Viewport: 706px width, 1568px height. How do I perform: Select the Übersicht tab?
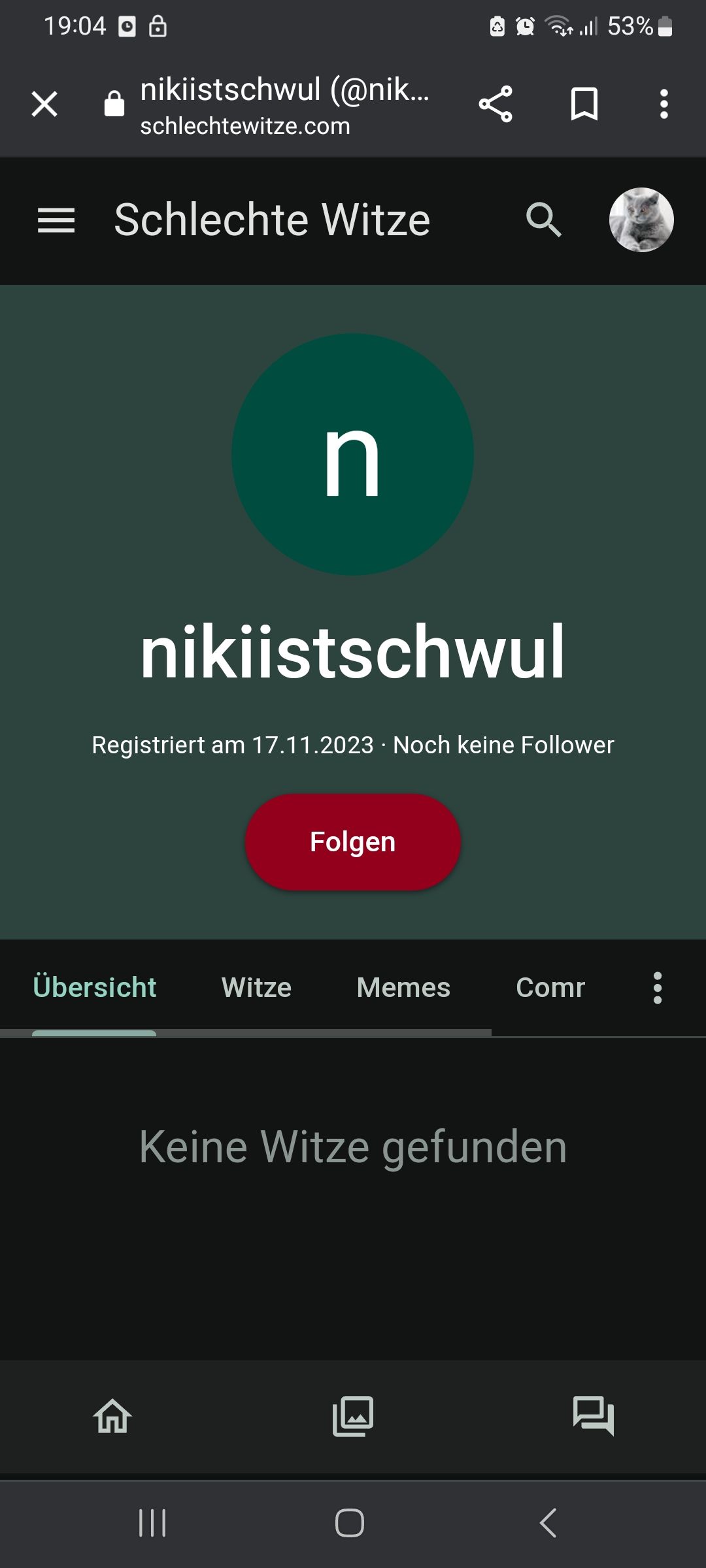95,987
